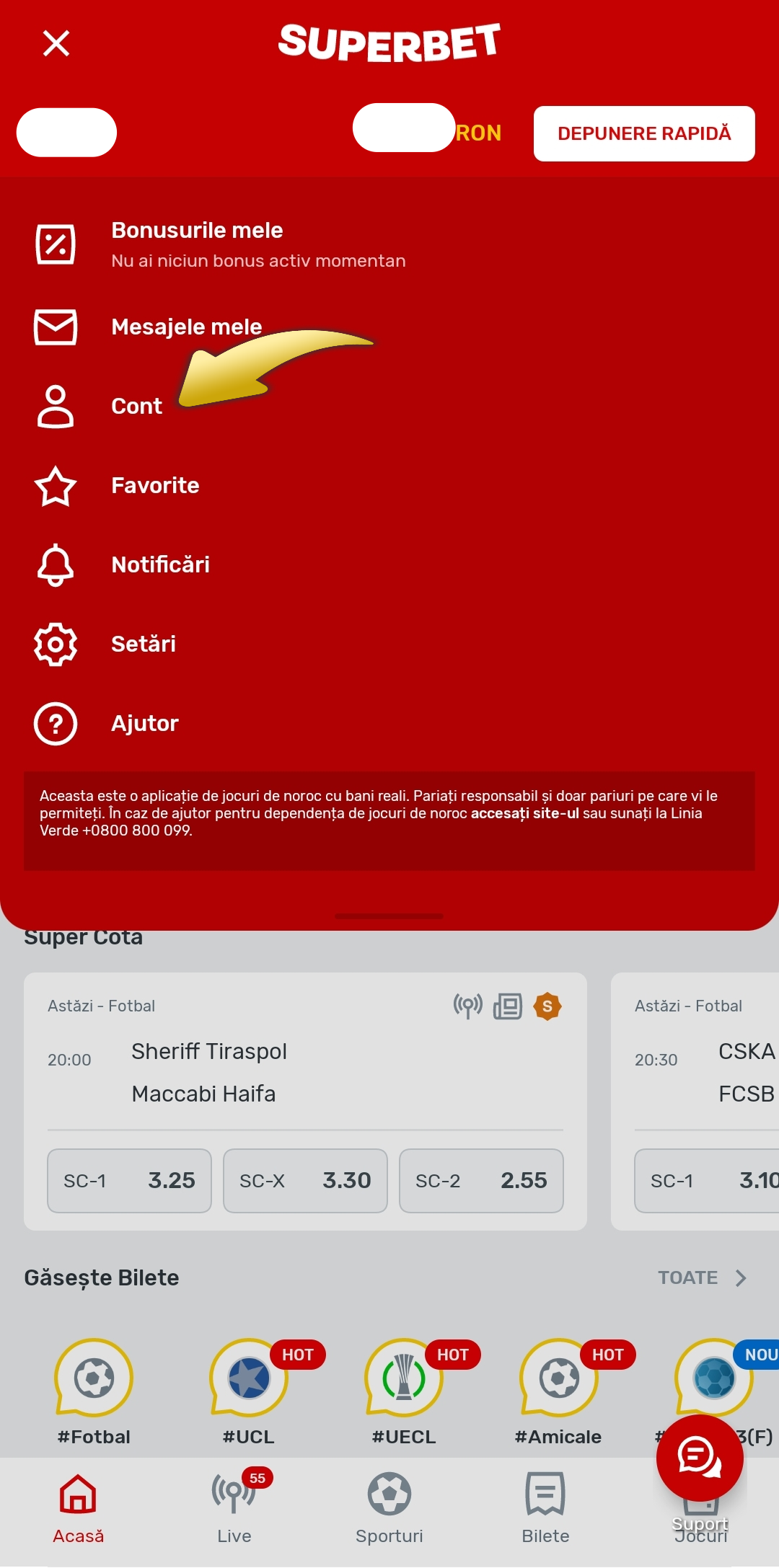Select the SC-1 odds 3.25

coord(129,1180)
